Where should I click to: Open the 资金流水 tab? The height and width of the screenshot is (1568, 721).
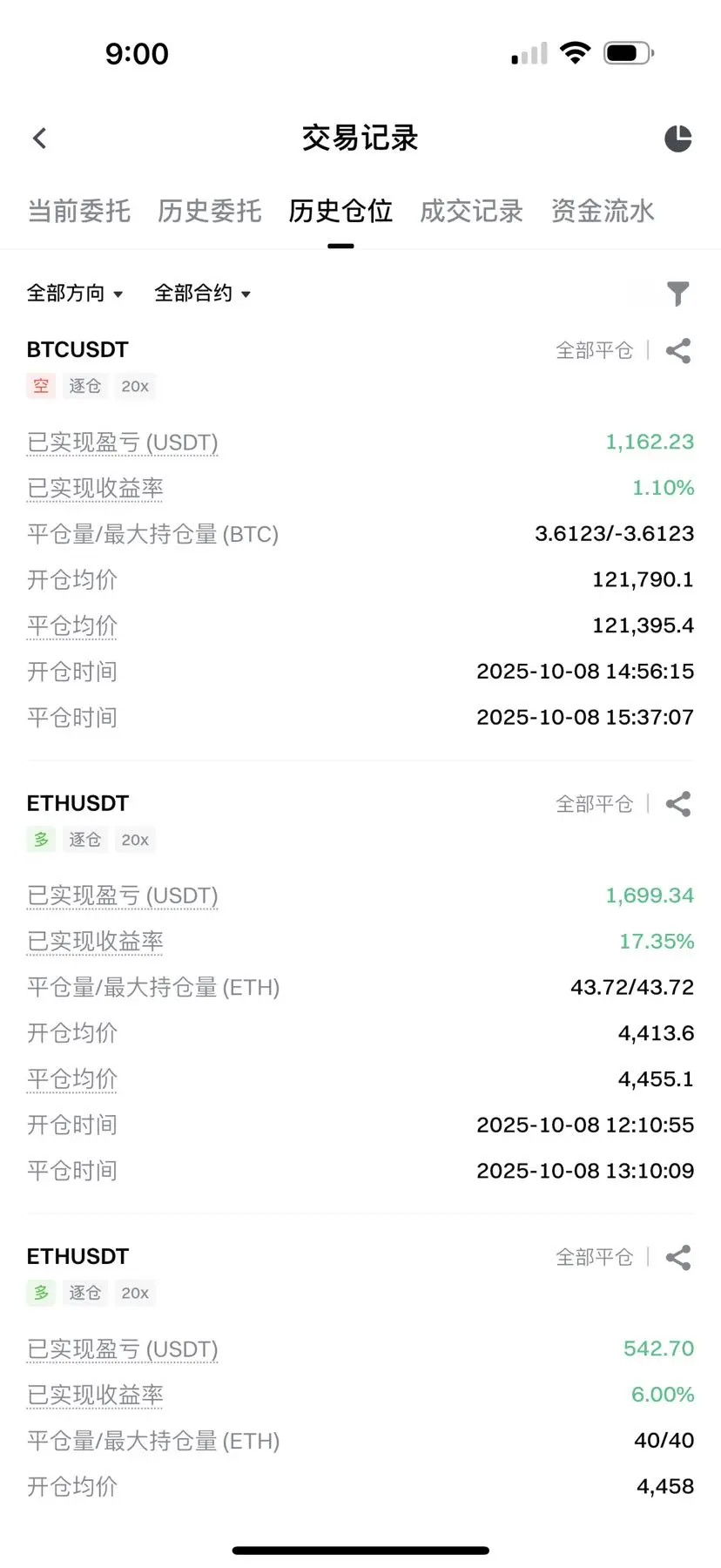click(x=603, y=211)
